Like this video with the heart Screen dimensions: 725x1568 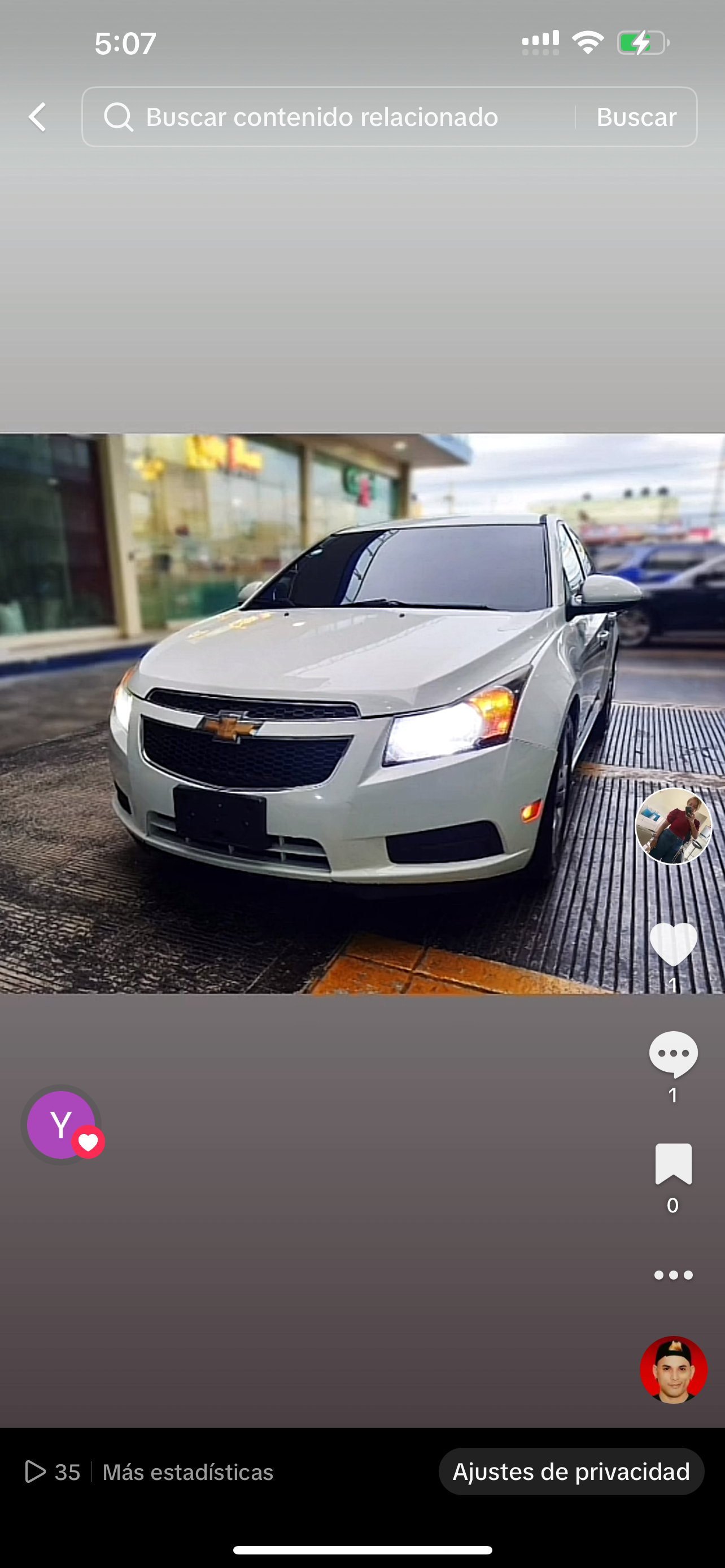coord(673,944)
